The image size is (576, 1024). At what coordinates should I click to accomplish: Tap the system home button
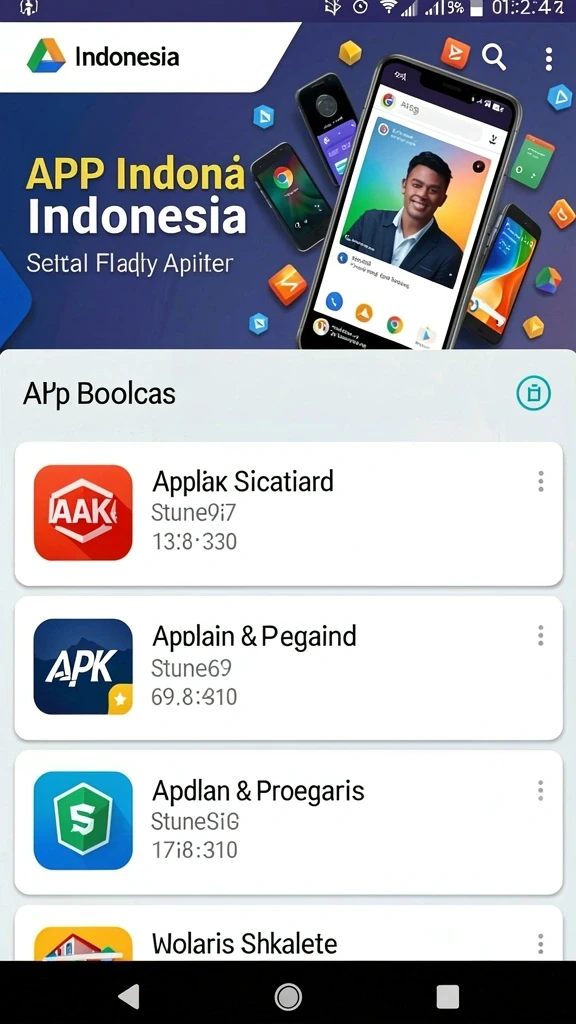click(288, 997)
